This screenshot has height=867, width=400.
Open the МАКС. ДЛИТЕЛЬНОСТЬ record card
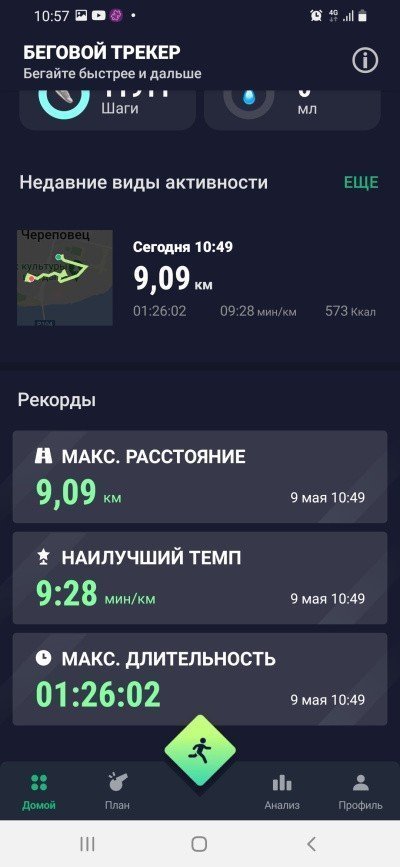point(200,679)
